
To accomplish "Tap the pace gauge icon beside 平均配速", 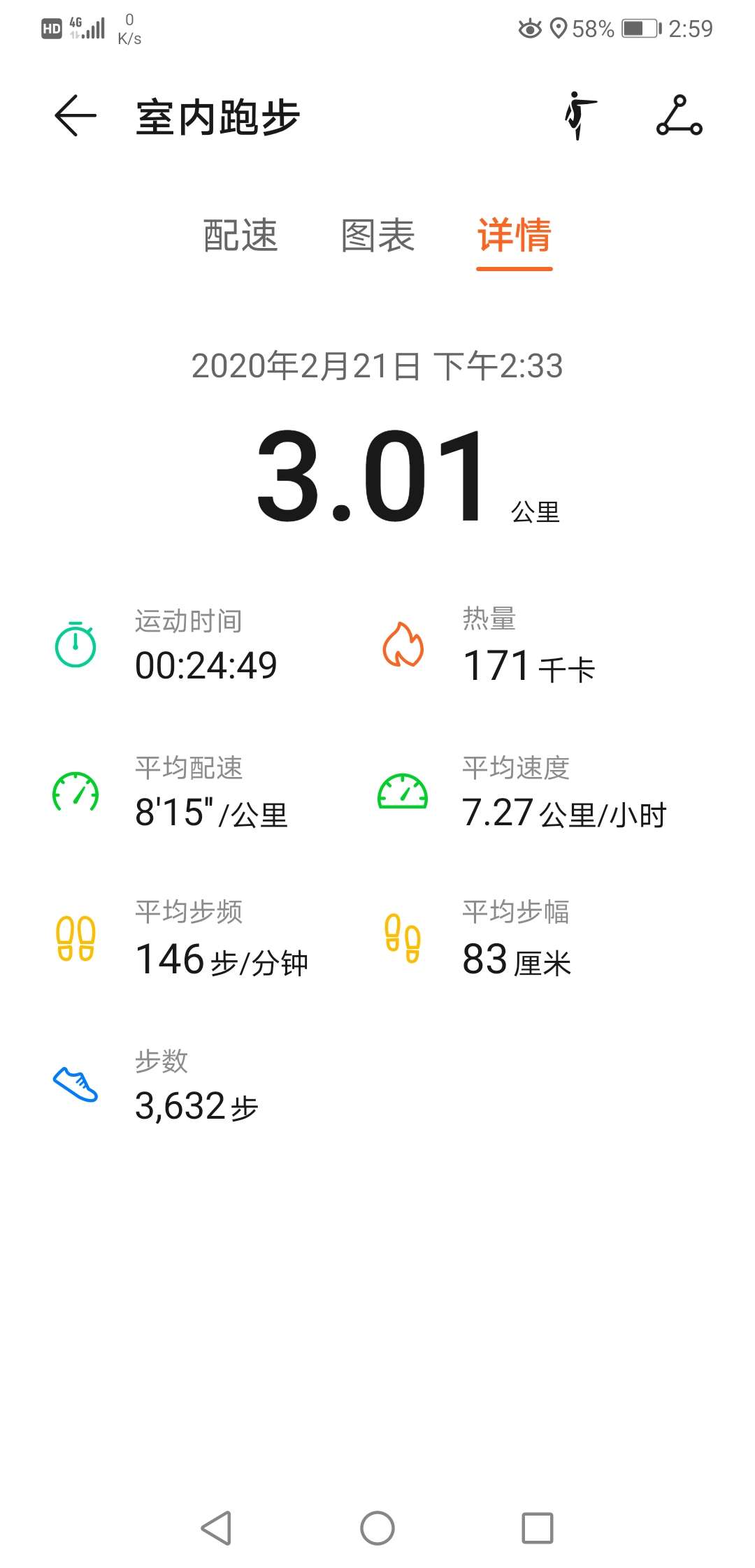I will [x=75, y=794].
